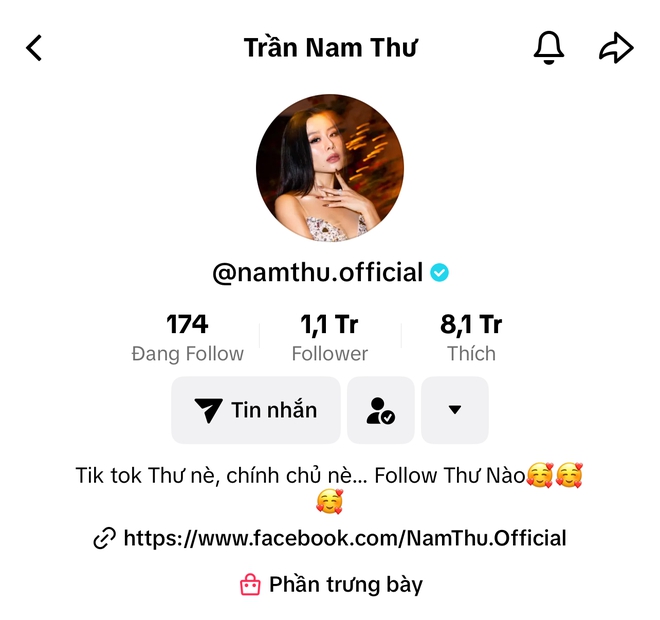Send a message with Tin nhắn
The width and height of the screenshot is (660, 620).
pyautogui.click(x=256, y=410)
